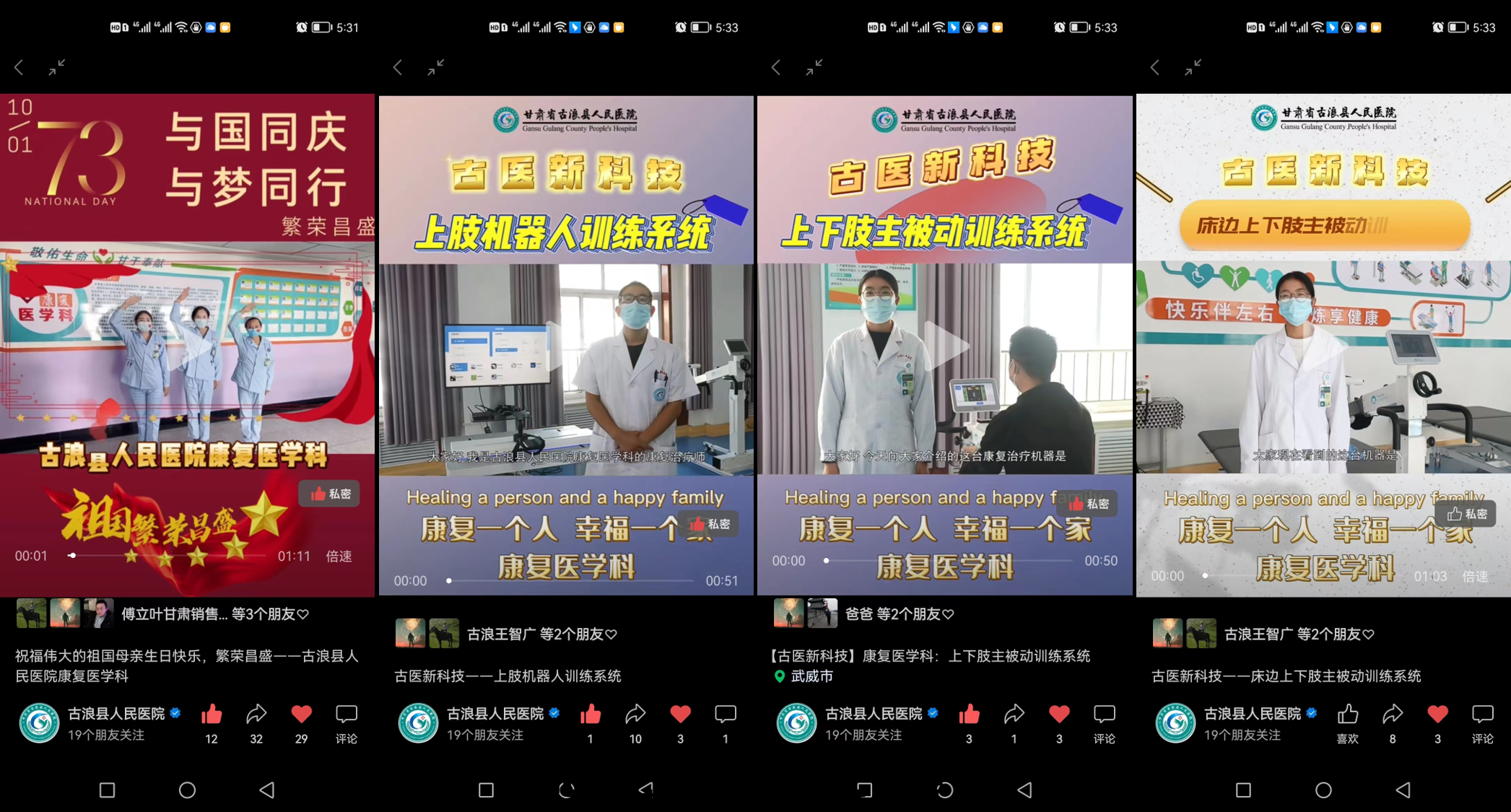The height and width of the screenshot is (812, 1511).
Task: Open 评论 on the National Day video
Action: (x=347, y=715)
